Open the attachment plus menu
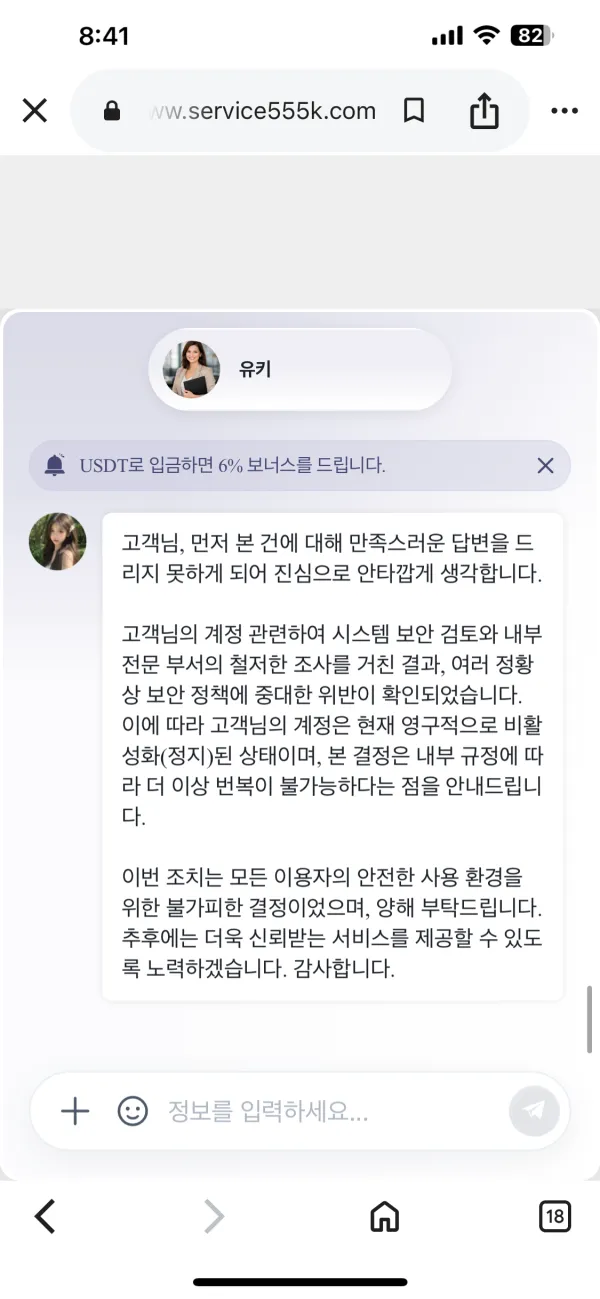 point(75,1110)
